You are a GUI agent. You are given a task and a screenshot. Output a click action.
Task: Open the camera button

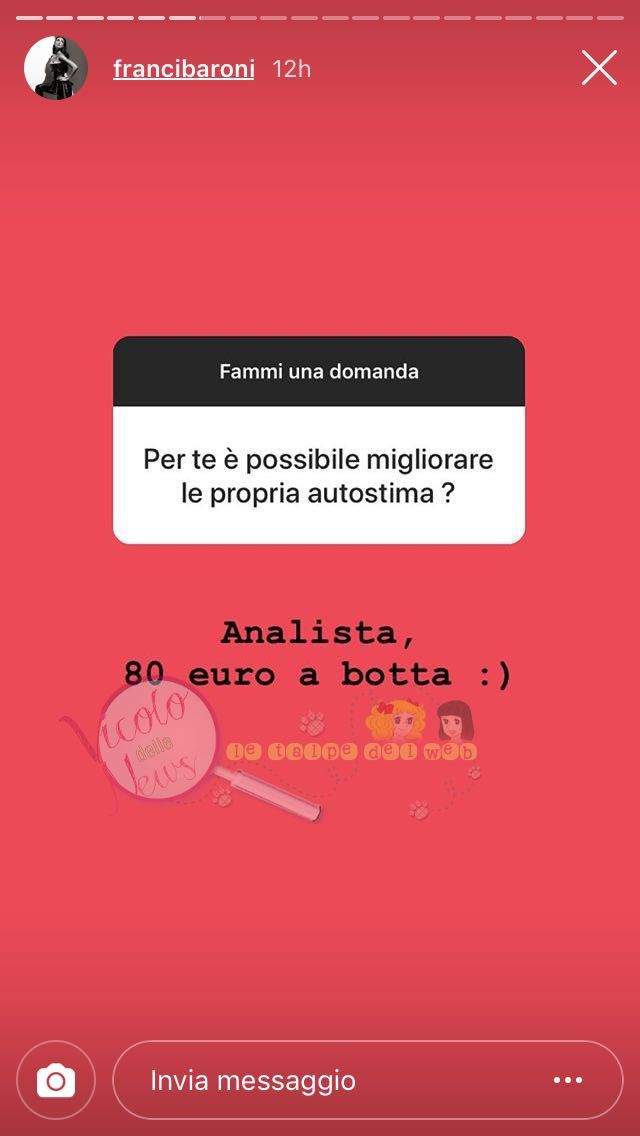(56, 1080)
